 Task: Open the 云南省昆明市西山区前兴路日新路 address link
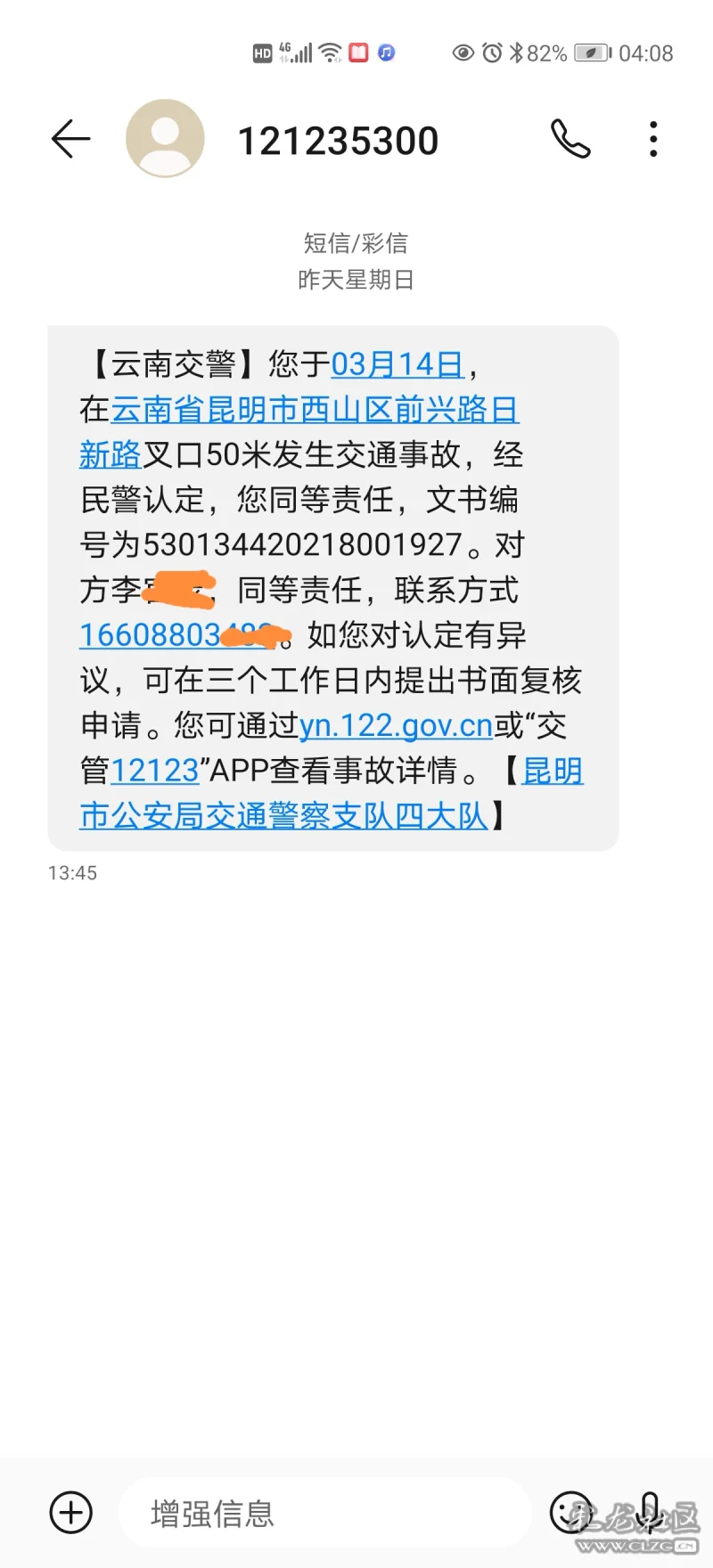tap(314, 410)
